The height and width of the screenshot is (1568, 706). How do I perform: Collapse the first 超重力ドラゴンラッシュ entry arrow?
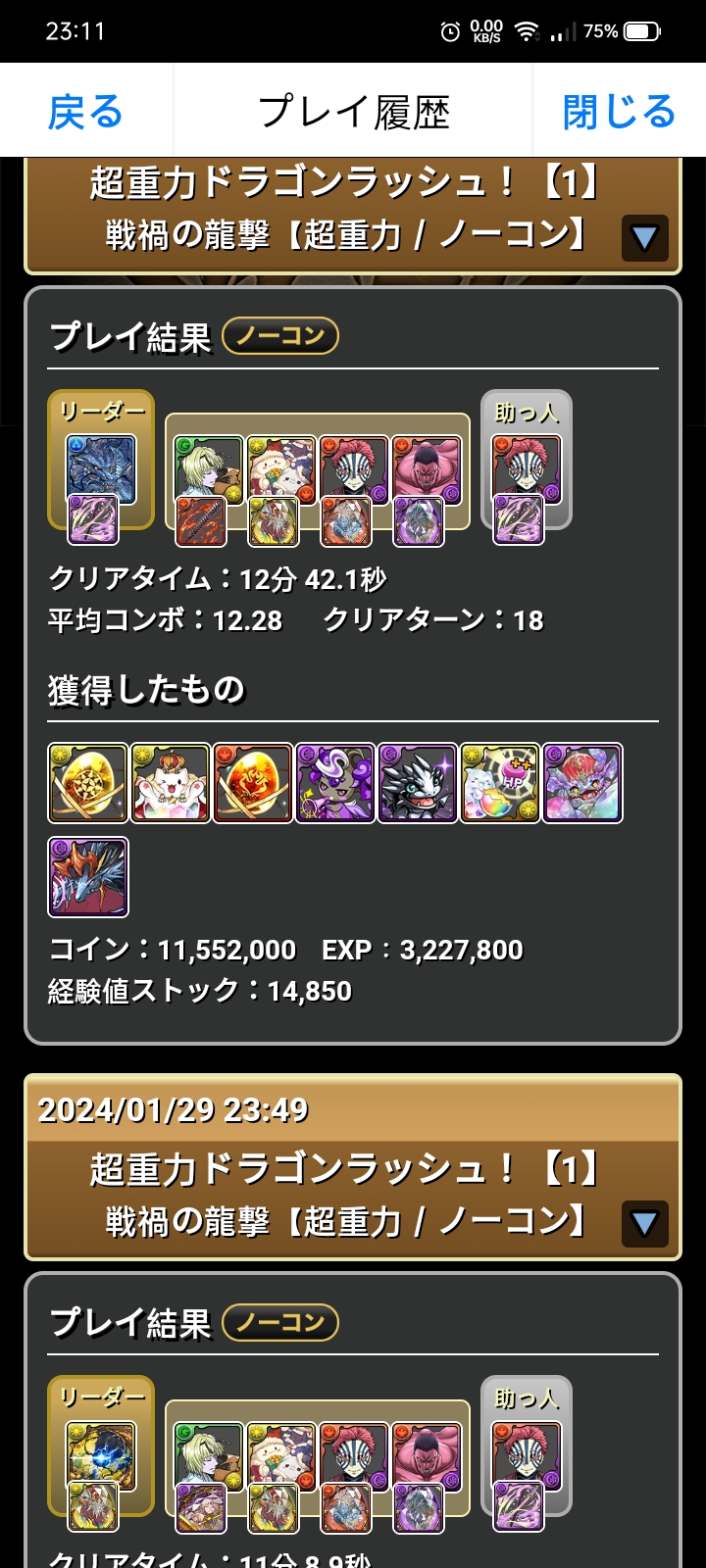(x=644, y=237)
